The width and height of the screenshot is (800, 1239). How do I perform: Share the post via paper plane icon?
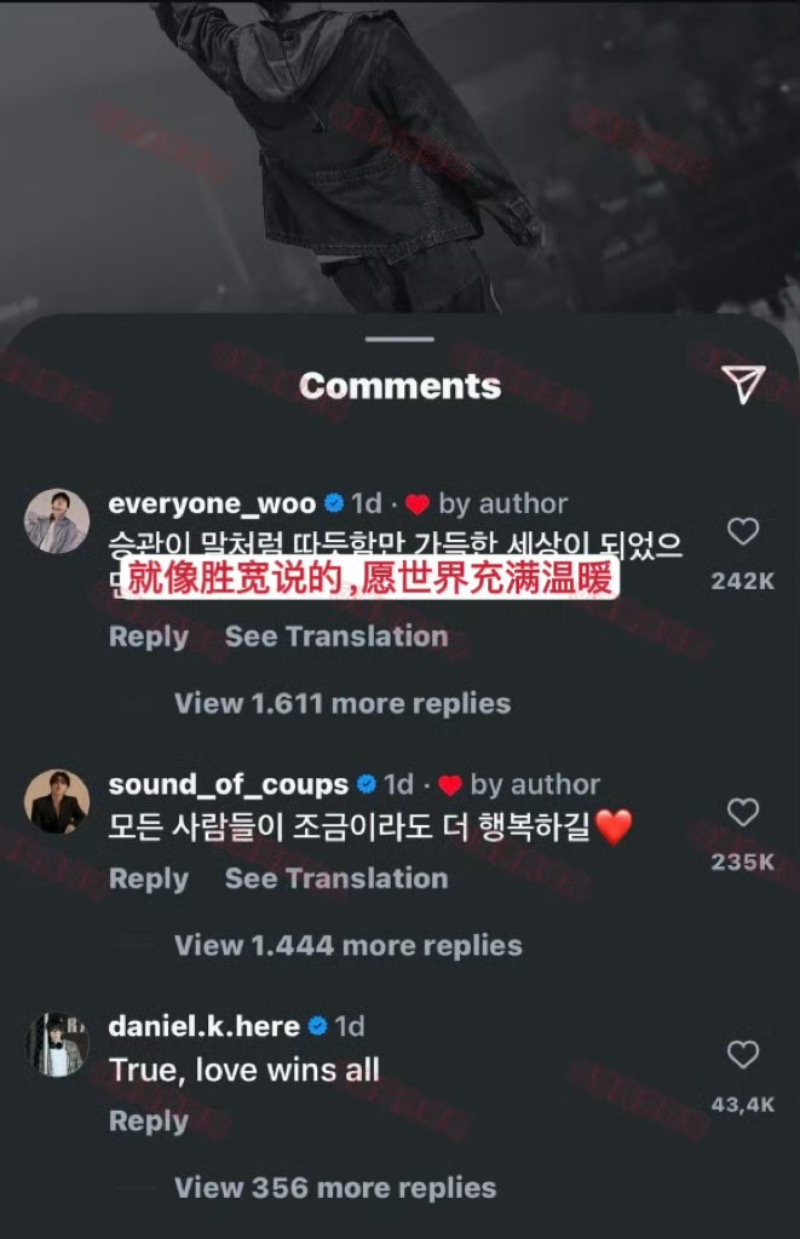click(x=743, y=384)
